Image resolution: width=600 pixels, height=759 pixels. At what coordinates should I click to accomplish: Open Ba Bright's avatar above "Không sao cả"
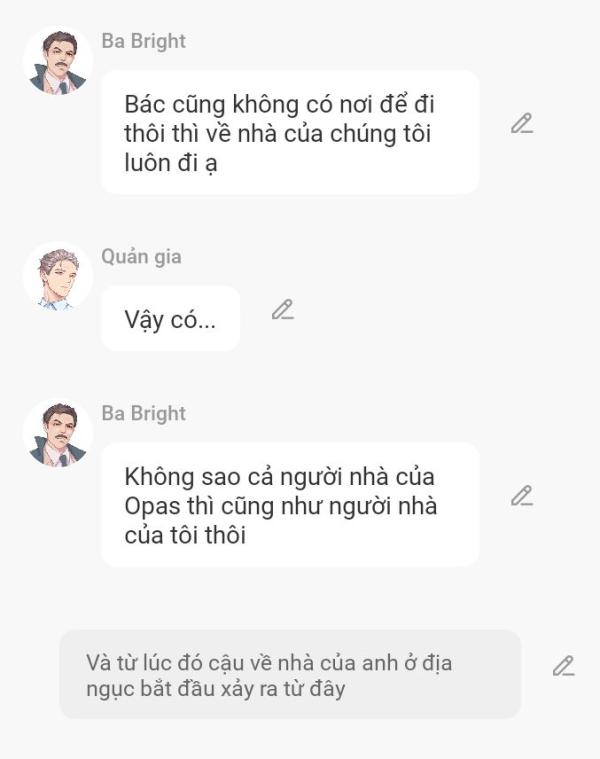[57, 434]
